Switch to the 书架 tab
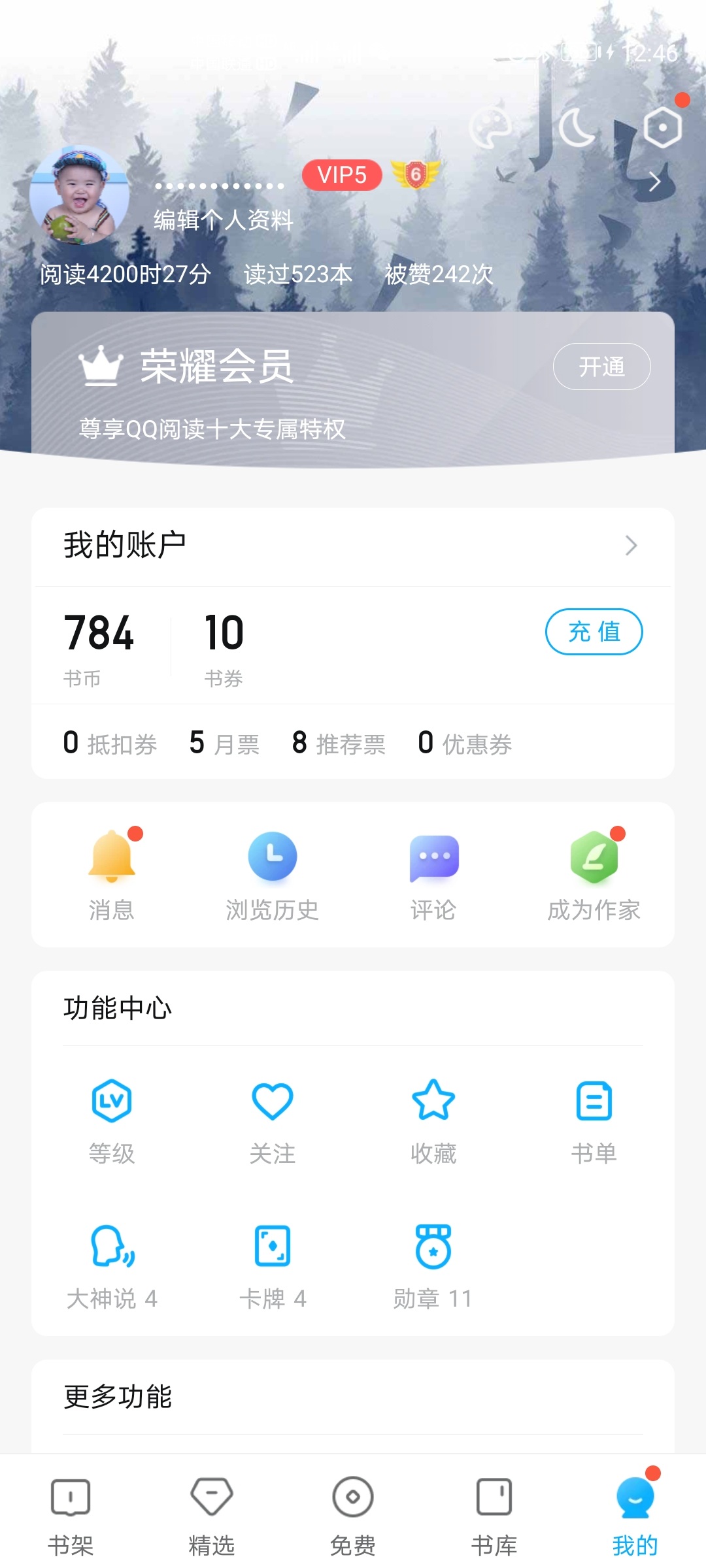 (x=71, y=1516)
